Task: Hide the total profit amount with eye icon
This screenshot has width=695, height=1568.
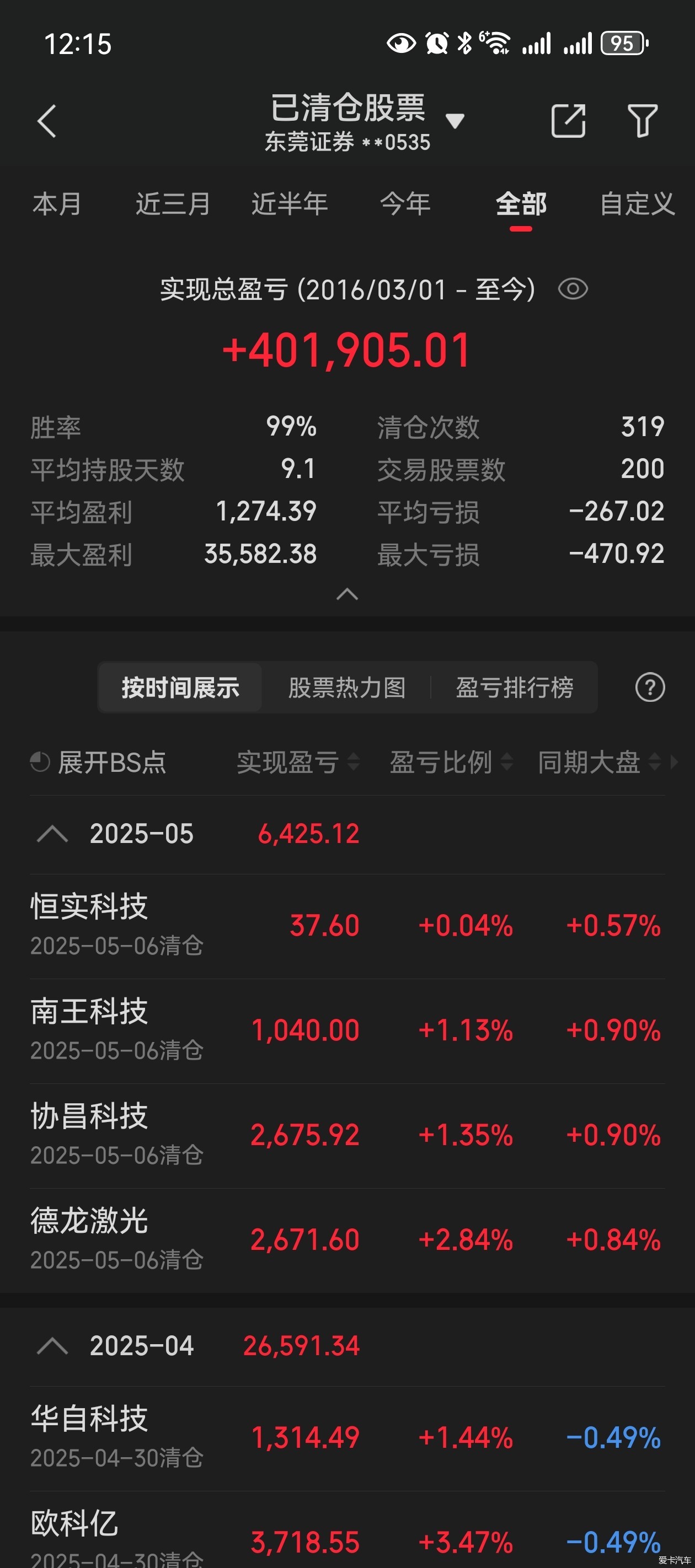Action: pyautogui.click(x=573, y=288)
